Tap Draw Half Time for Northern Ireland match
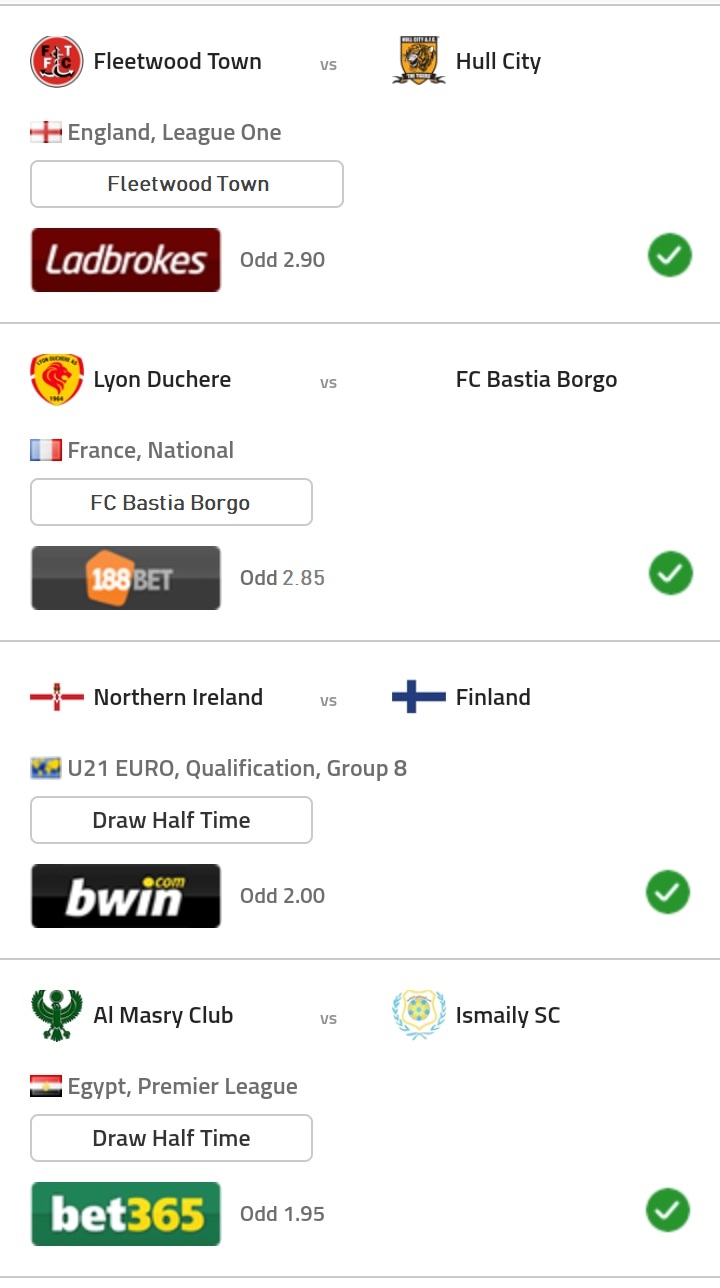This screenshot has width=720, height=1288. tap(171, 820)
